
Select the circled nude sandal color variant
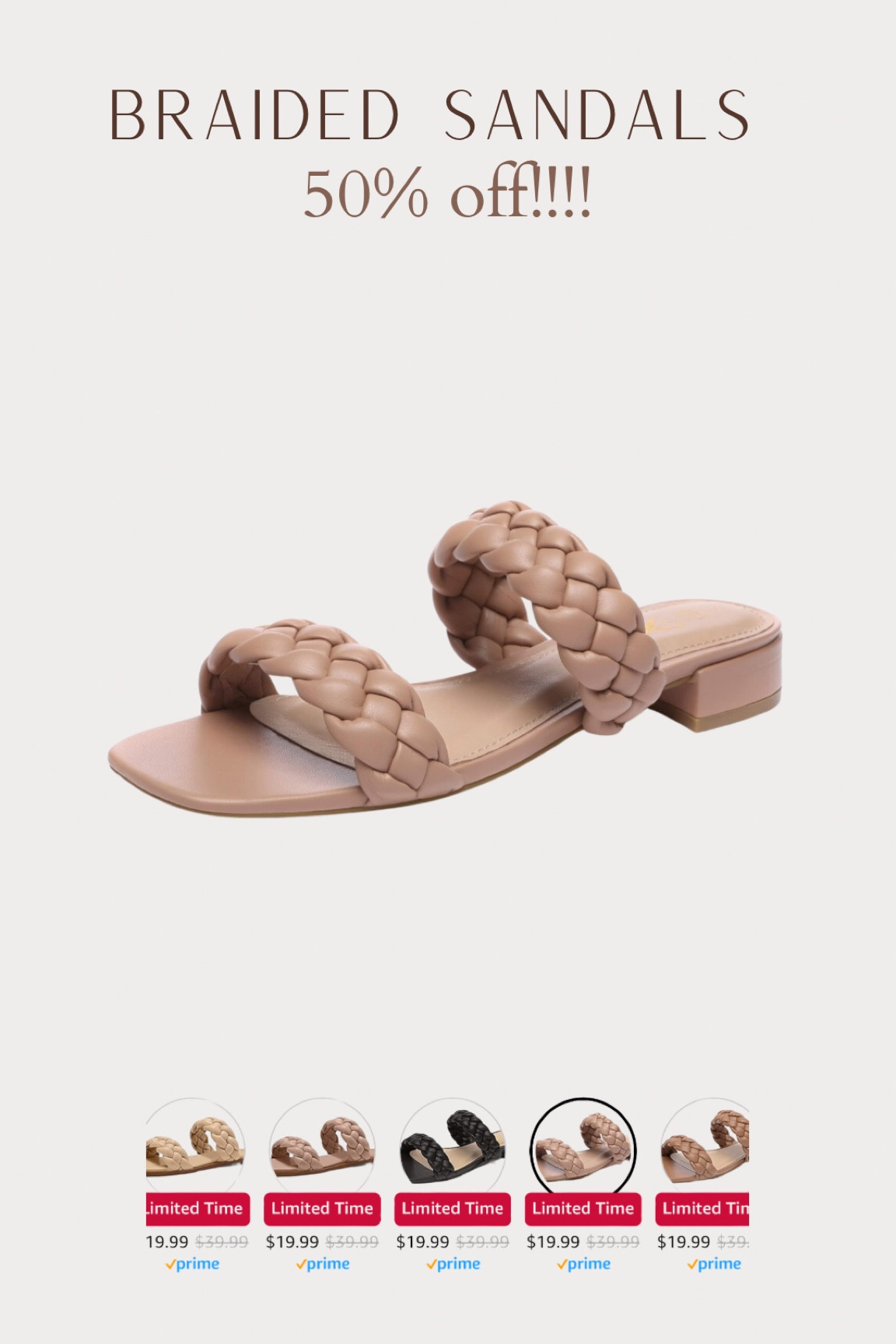click(583, 1142)
